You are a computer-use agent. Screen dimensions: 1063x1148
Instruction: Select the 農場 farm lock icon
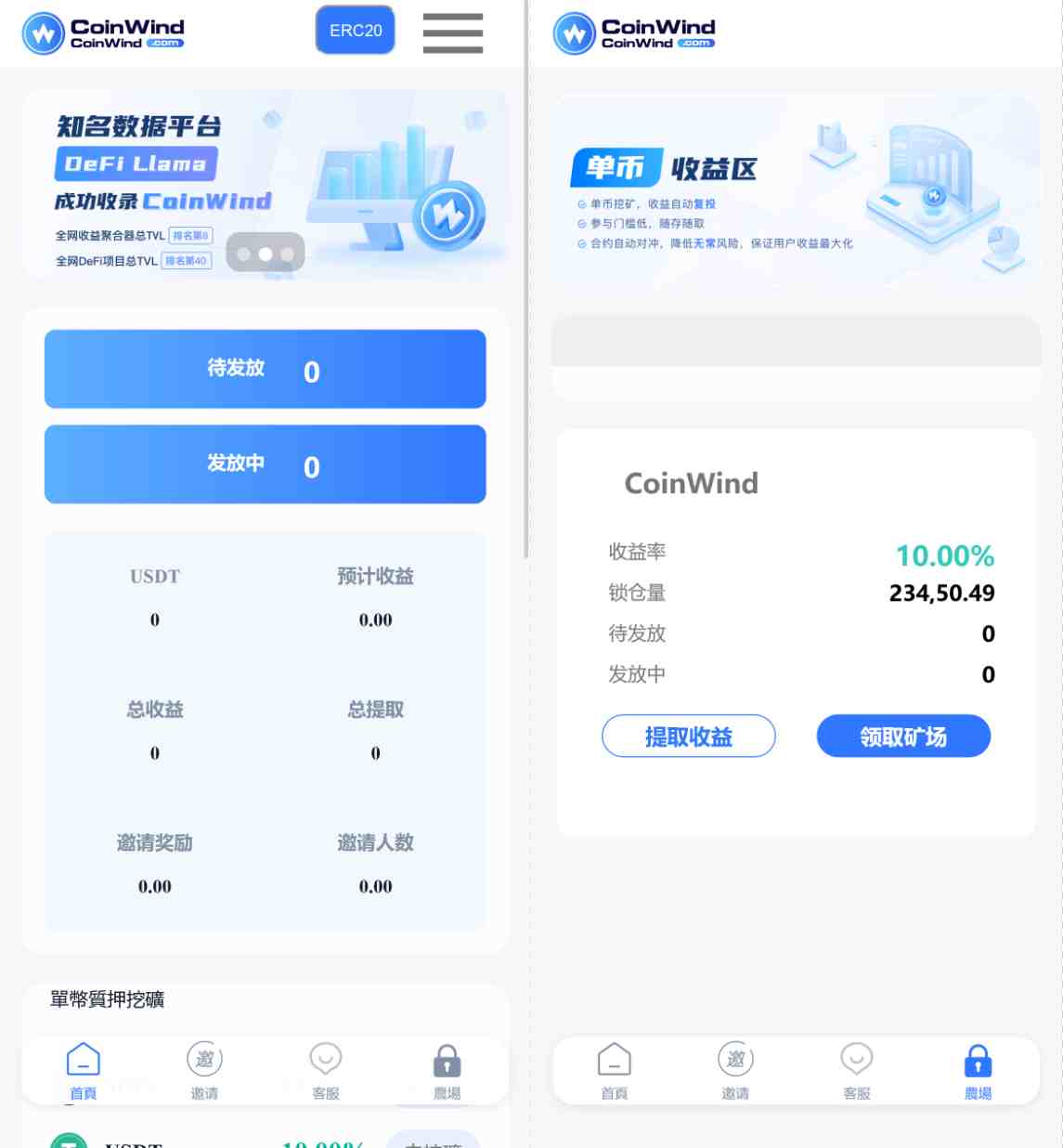448,1068
